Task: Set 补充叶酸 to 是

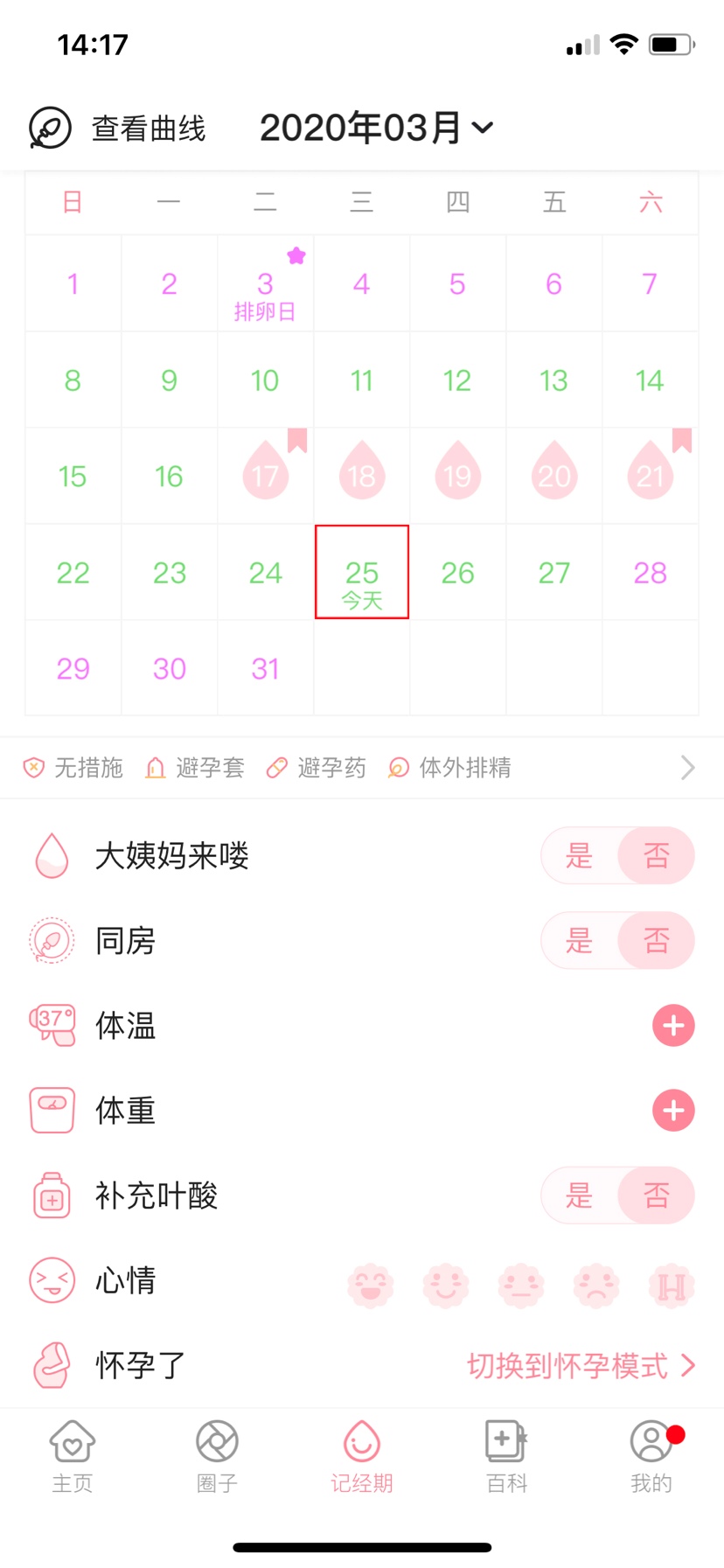Action: point(579,1195)
